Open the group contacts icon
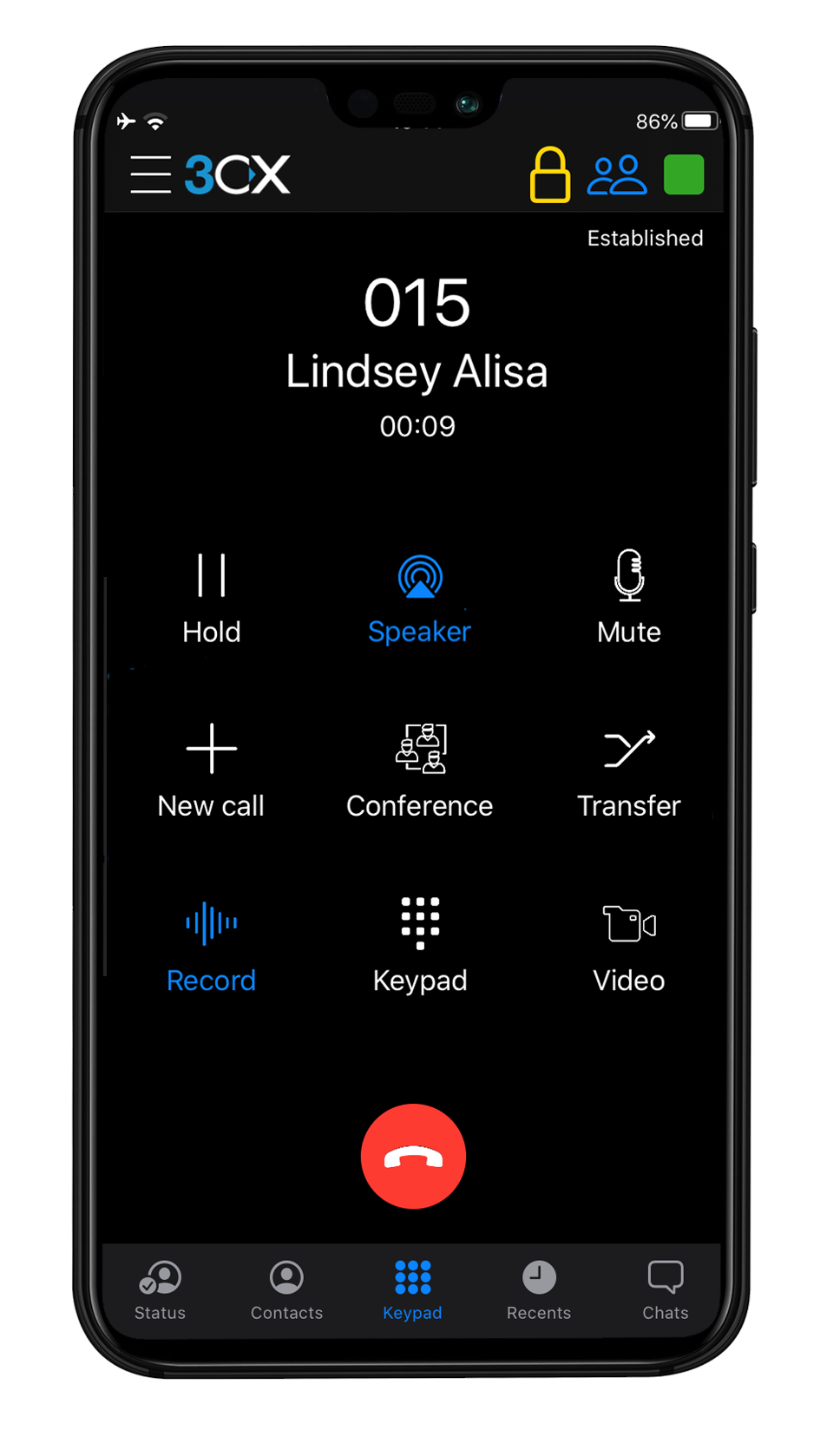Viewport: 840px width, 1430px height. (617, 175)
